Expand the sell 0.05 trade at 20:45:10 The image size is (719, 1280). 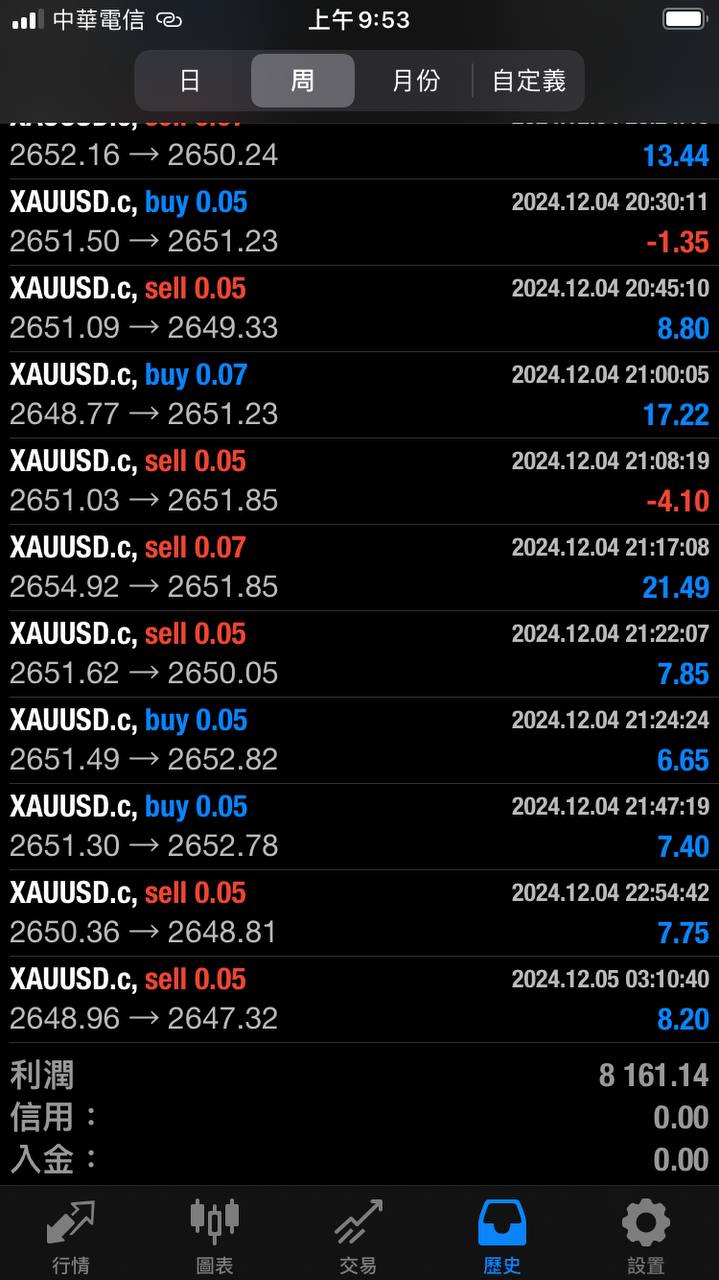(x=359, y=308)
